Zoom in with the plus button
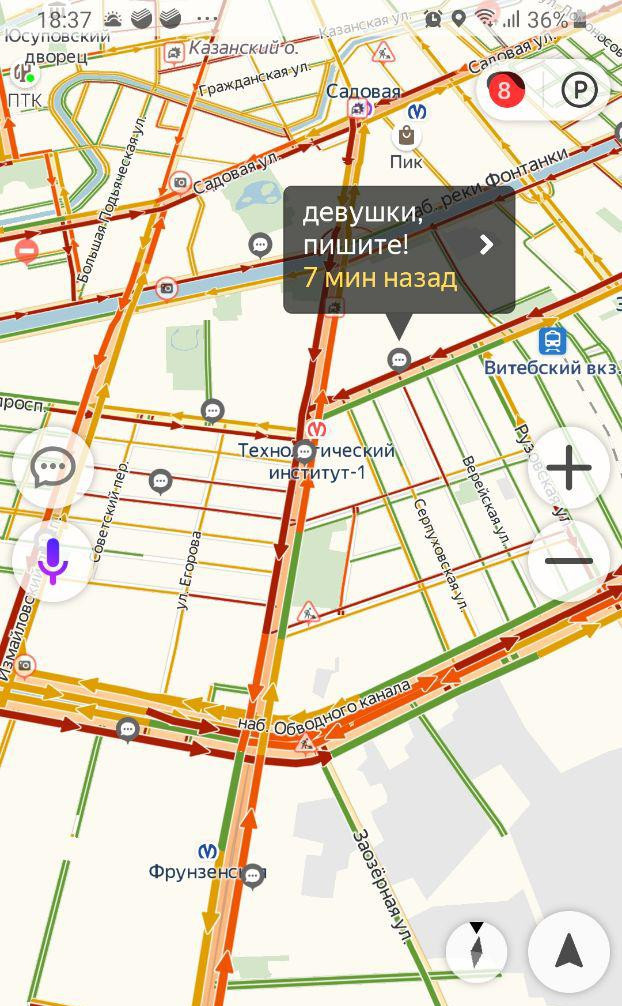The height and width of the screenshot is (1006, 622). pos(569,468)
